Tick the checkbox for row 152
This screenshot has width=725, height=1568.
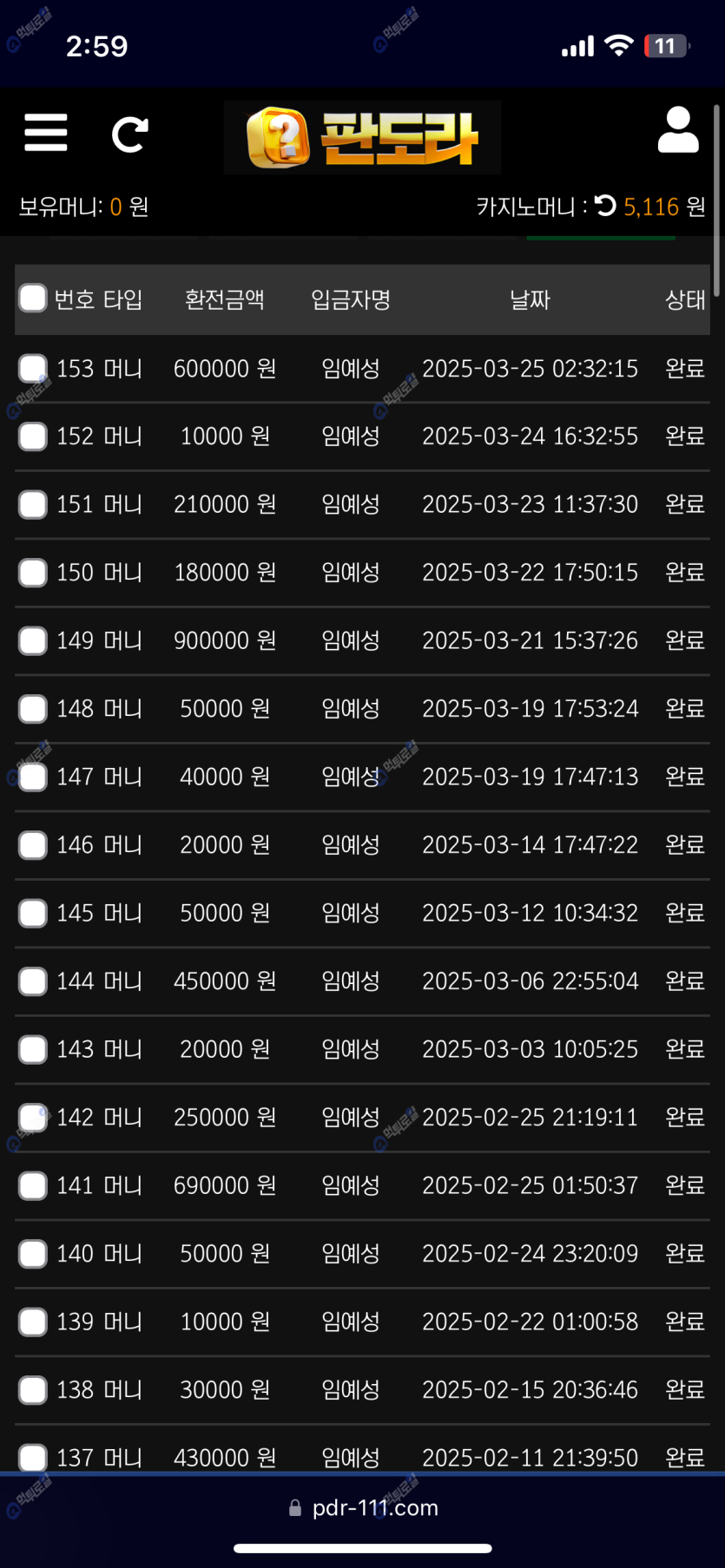[x=33, y=436]
